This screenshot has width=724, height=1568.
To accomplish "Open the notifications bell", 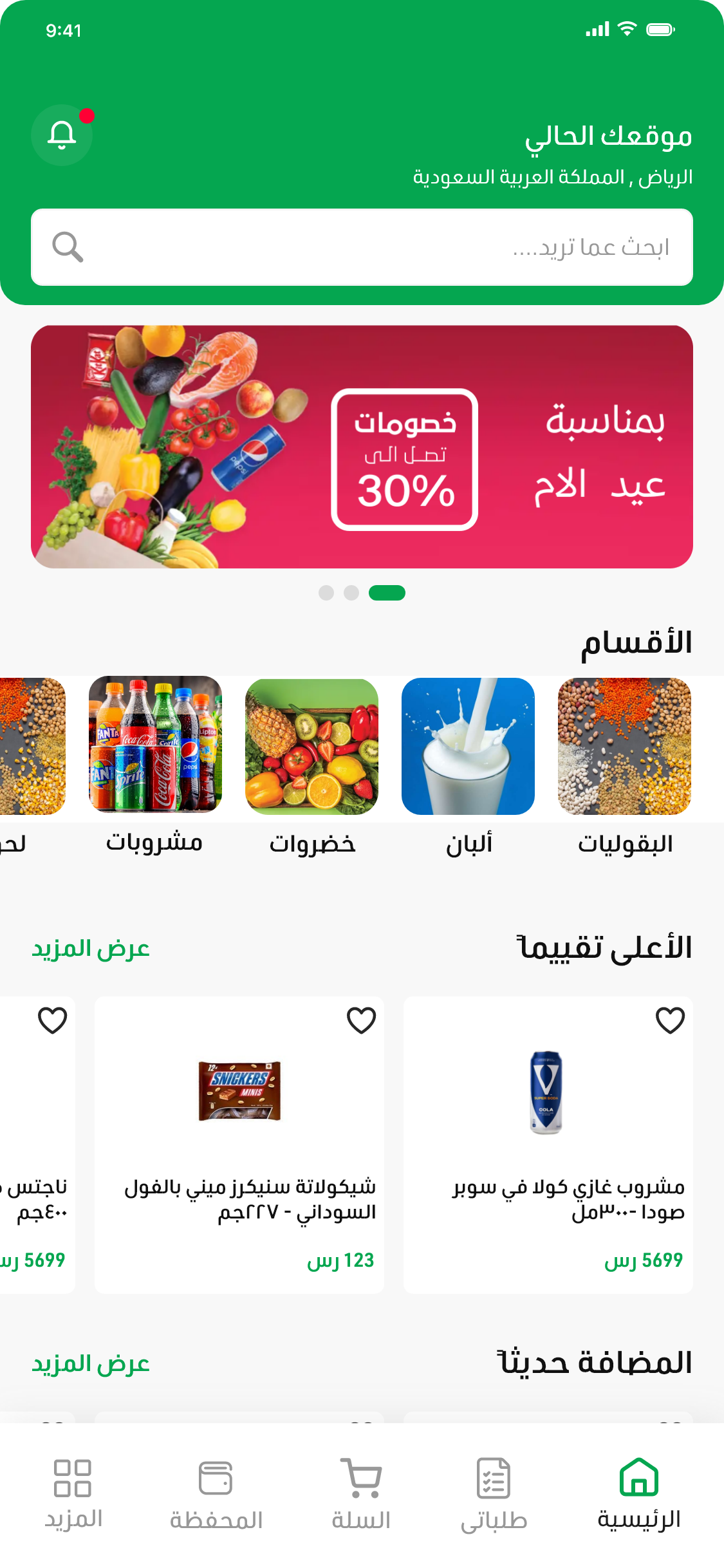I will (62, 135).
